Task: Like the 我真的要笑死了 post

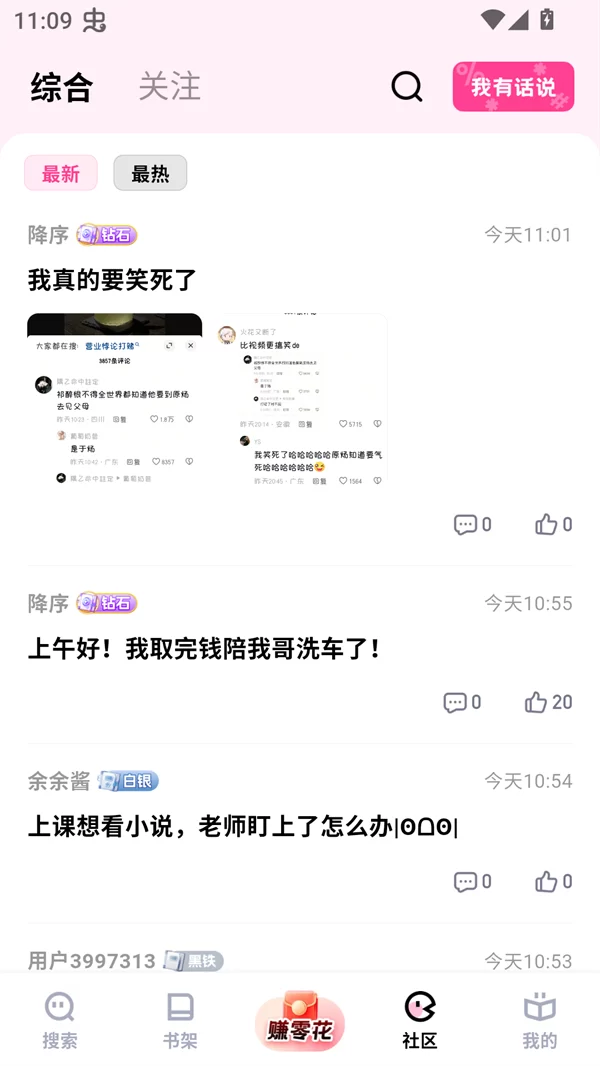Action: [x=553, y=524]
